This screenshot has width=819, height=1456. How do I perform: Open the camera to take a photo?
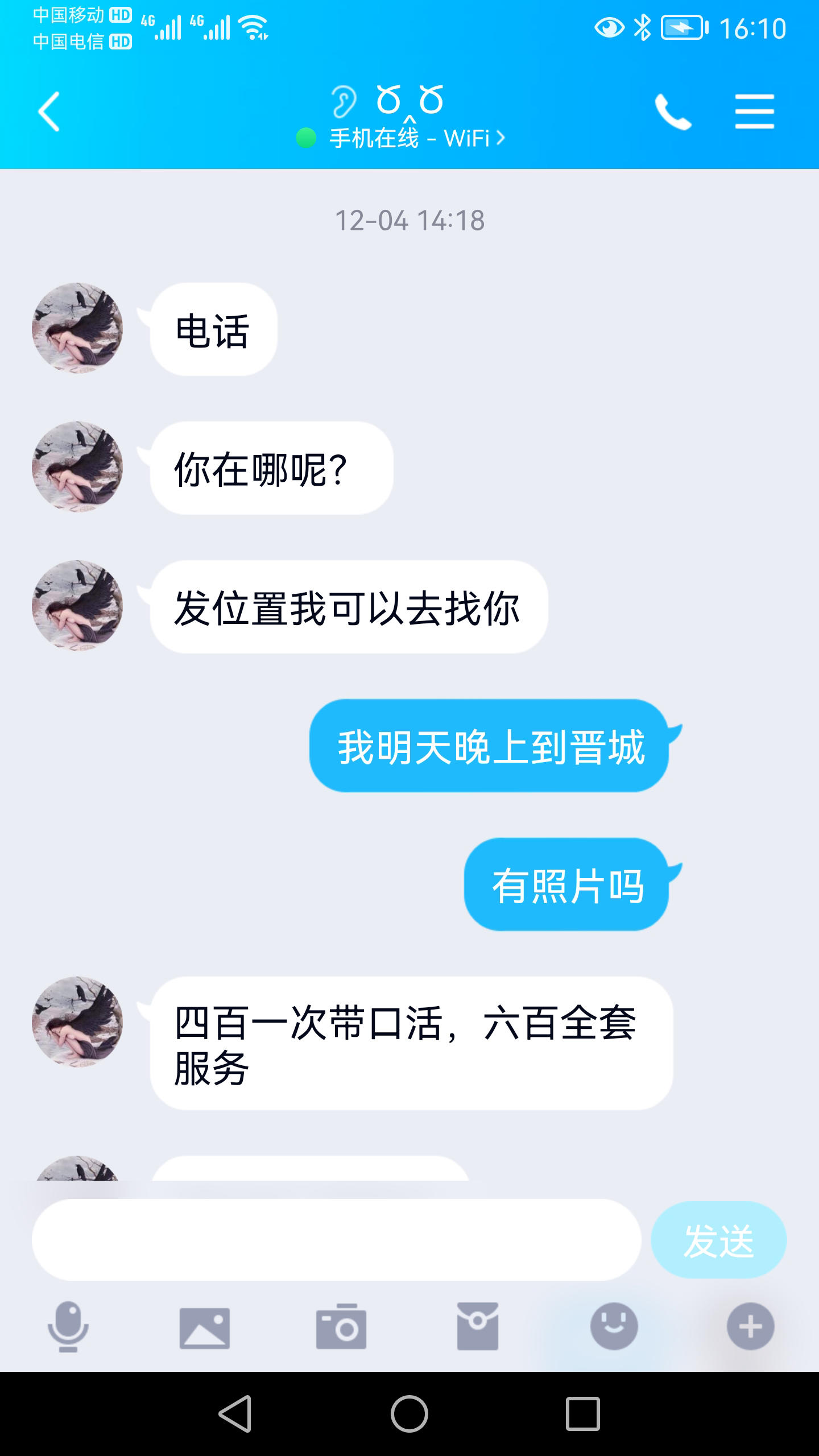click(x=341, y=1327)
